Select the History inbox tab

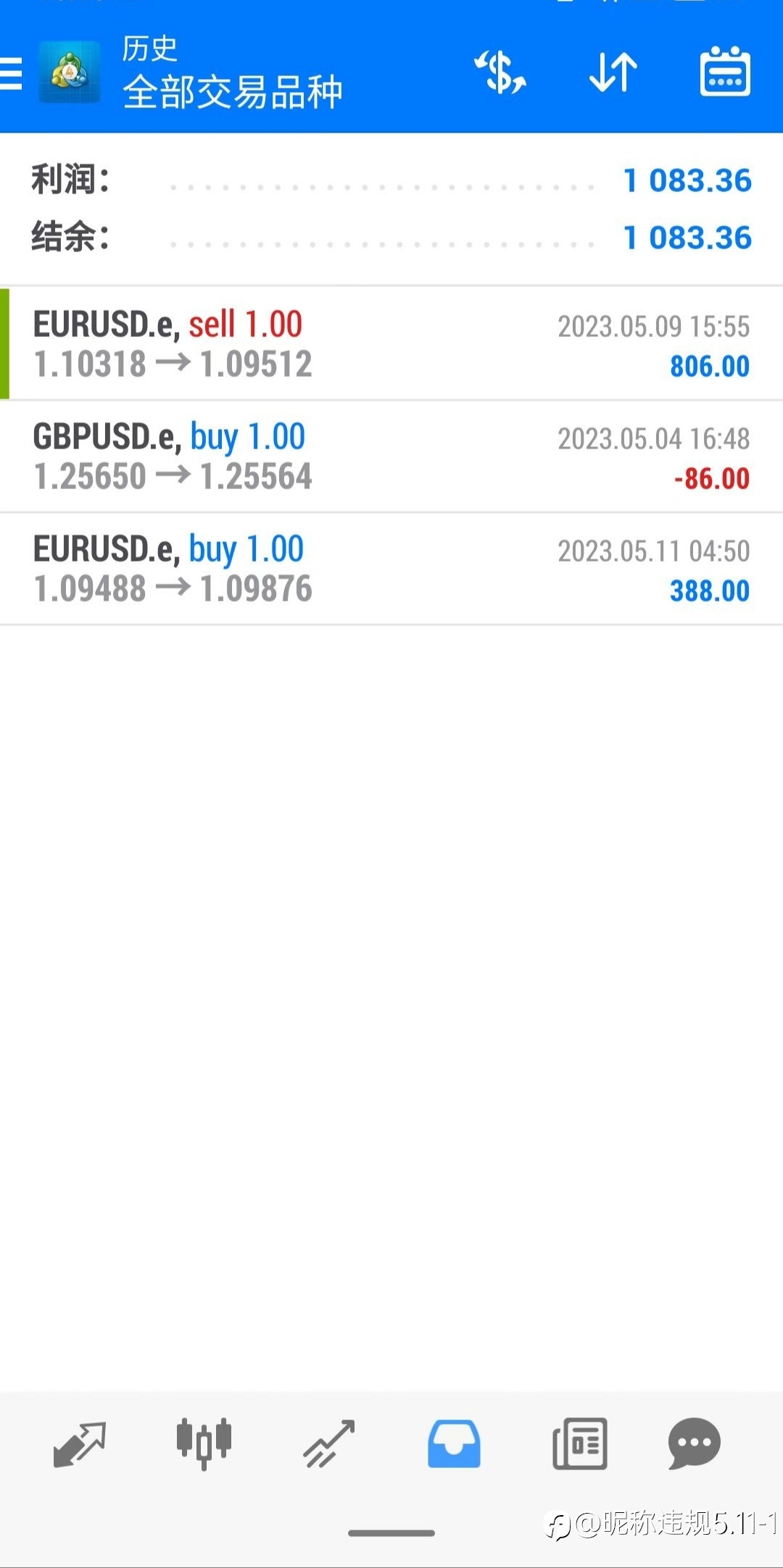tap(454, 1444)
